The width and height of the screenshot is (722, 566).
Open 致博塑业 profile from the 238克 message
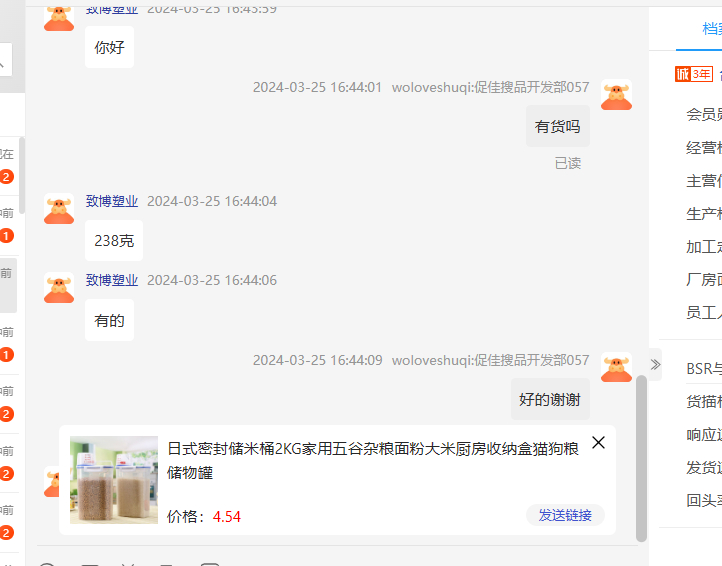(112, 201)
